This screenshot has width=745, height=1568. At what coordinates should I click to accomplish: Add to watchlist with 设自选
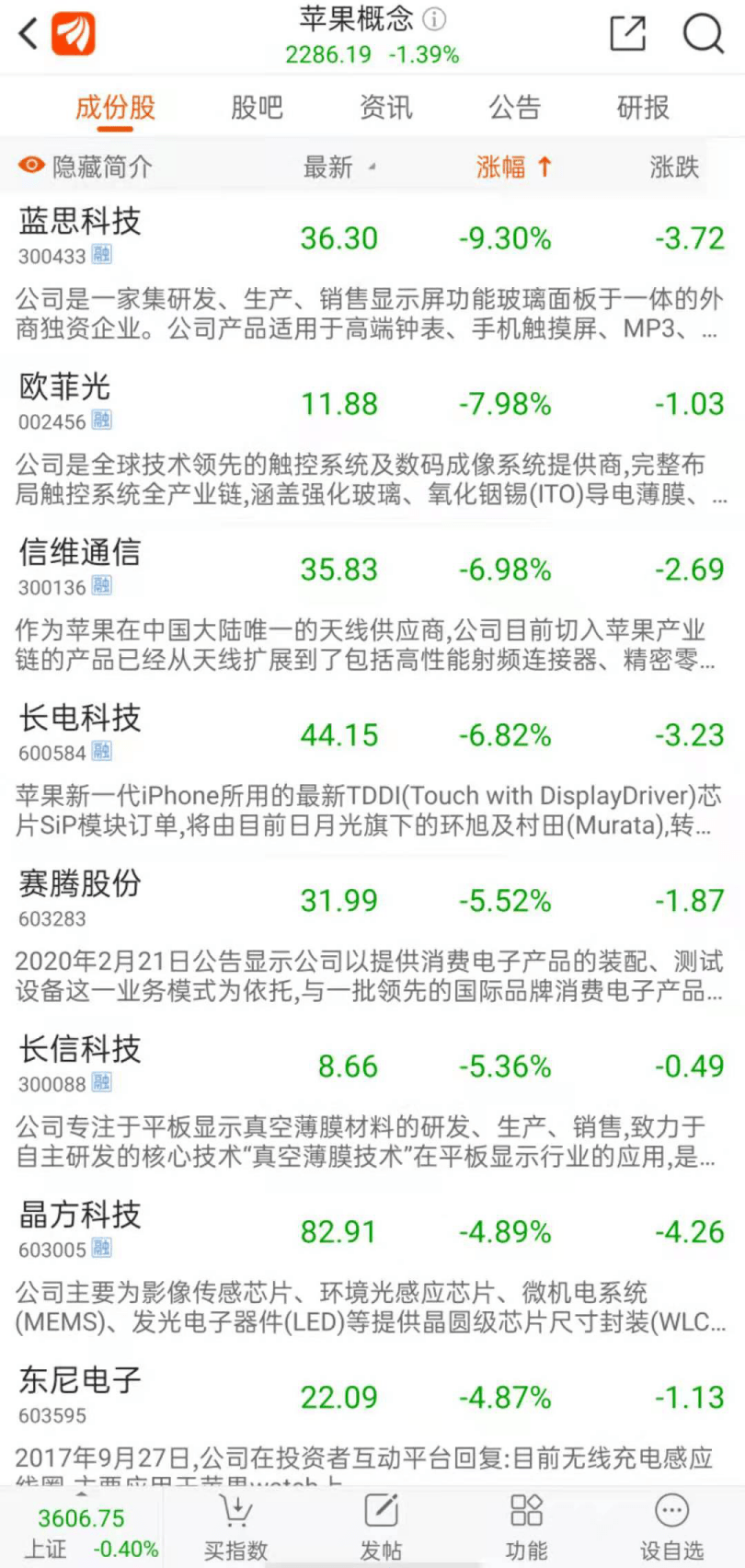coord(672,1528)
